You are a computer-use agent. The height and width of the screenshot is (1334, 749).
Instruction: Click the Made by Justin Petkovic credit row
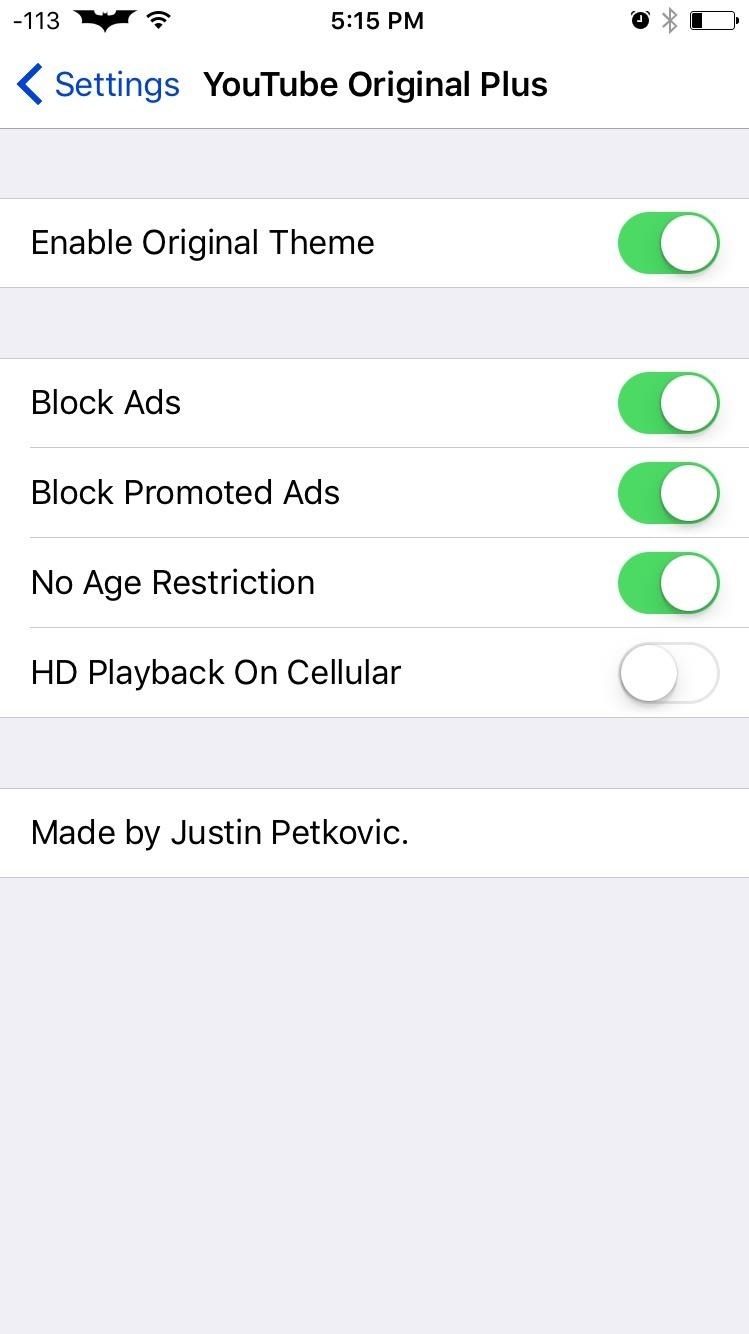point(219,832)
